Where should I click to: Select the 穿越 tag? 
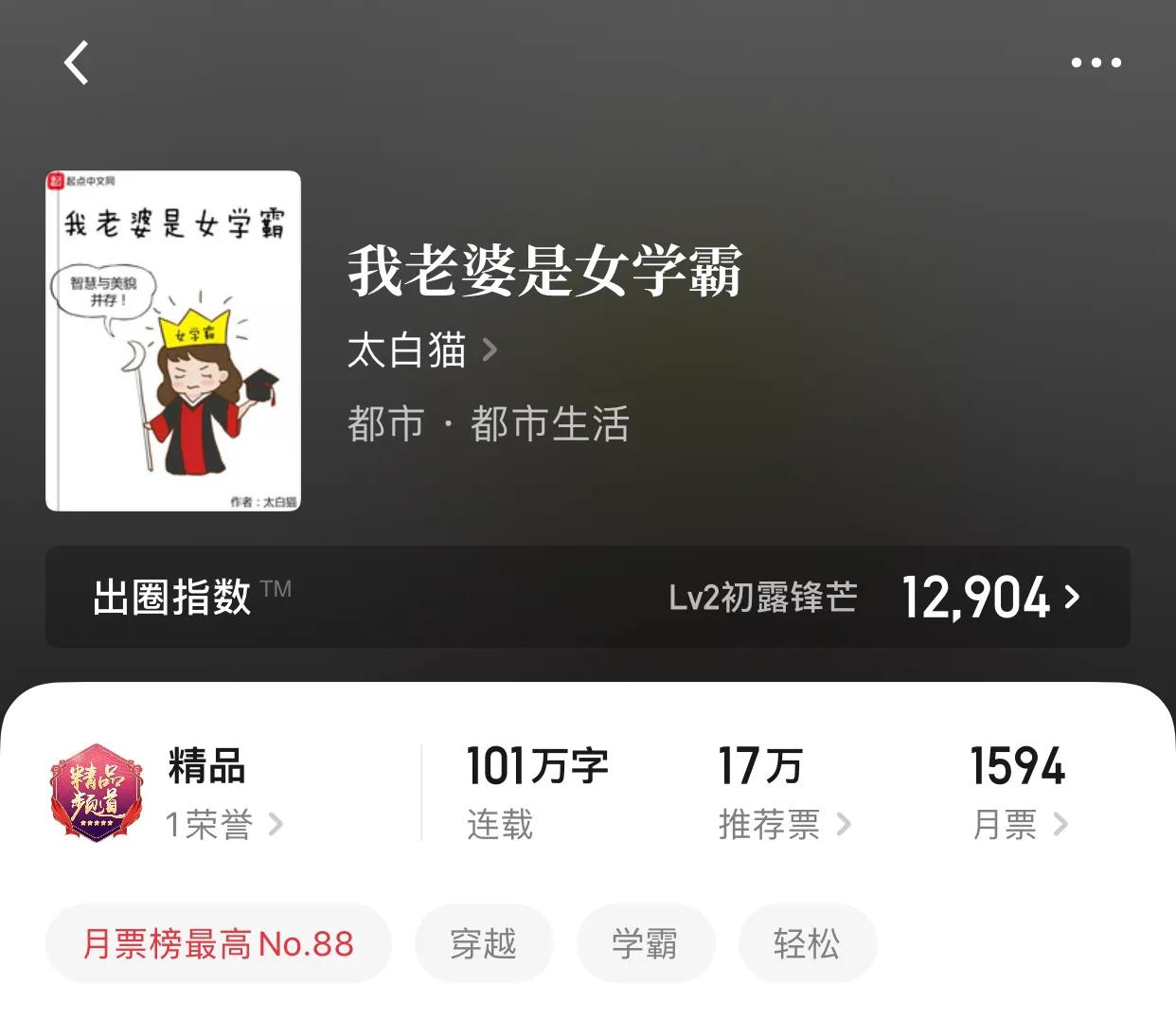[x=483, y=944]
